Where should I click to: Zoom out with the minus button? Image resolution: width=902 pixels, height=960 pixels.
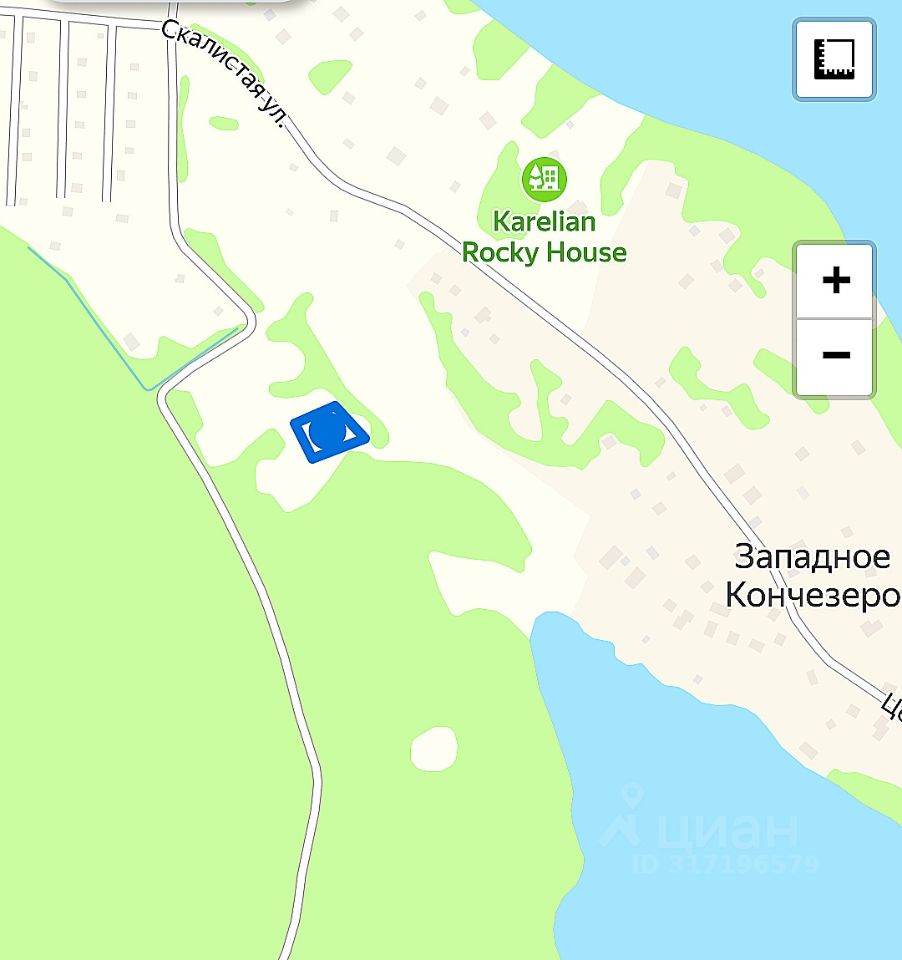(x=835, y=356)
